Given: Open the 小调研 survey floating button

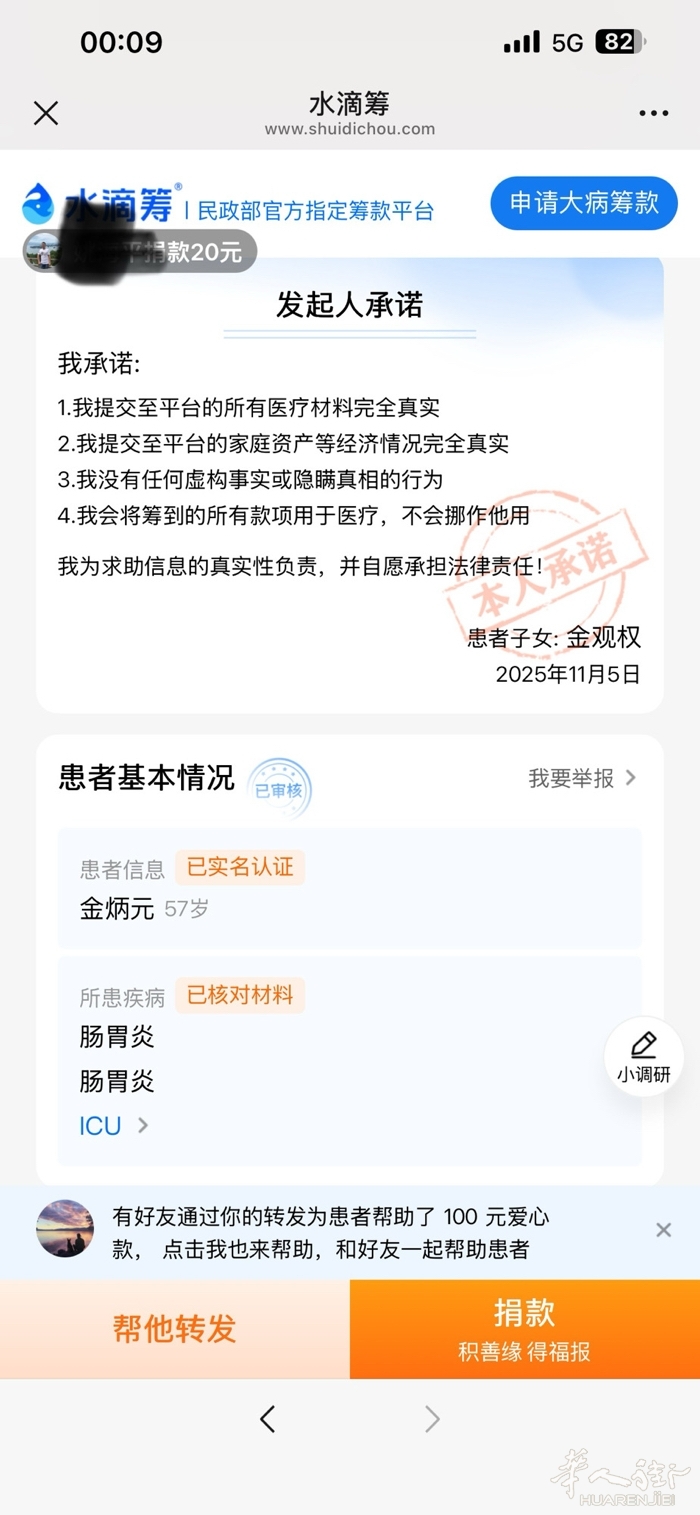Looking at the screenshot, I should [644, 1056].
